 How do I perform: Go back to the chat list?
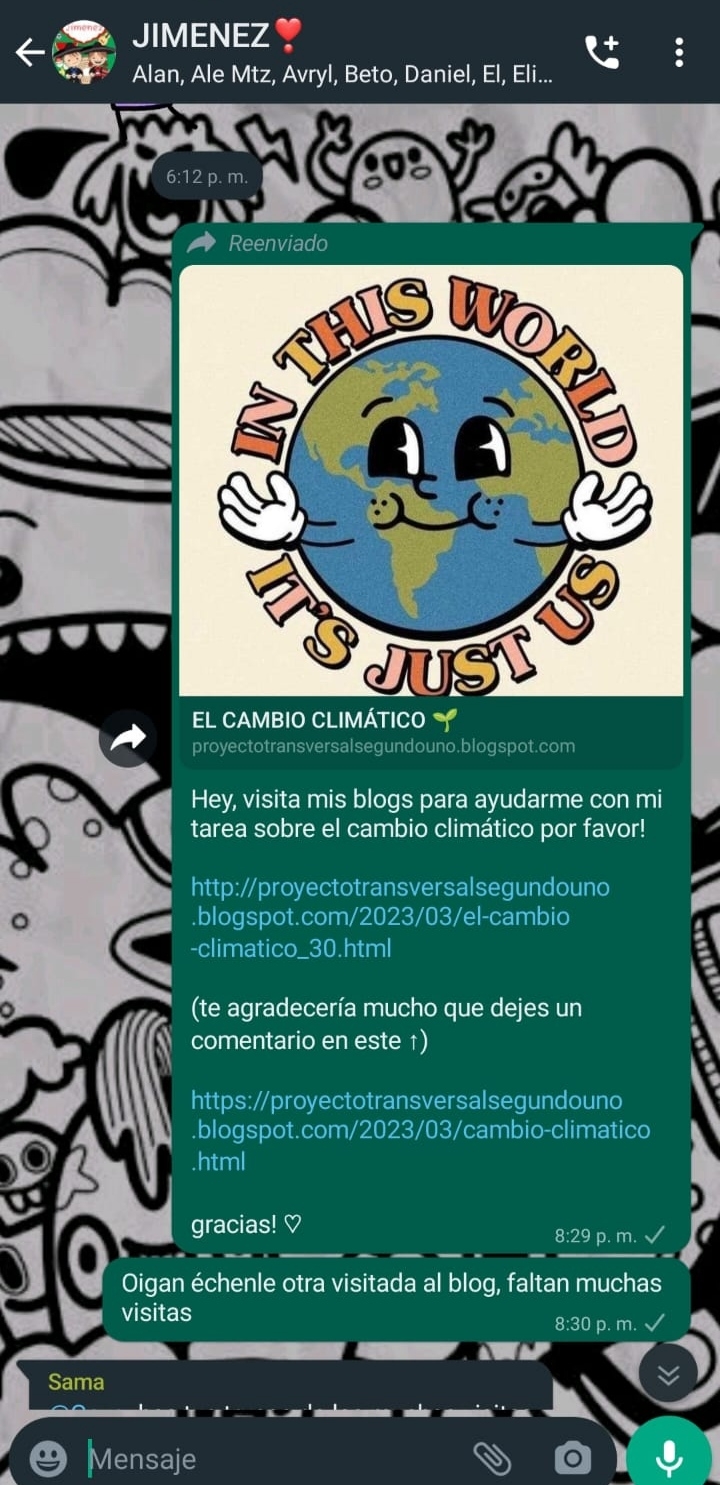coord(30,52)
